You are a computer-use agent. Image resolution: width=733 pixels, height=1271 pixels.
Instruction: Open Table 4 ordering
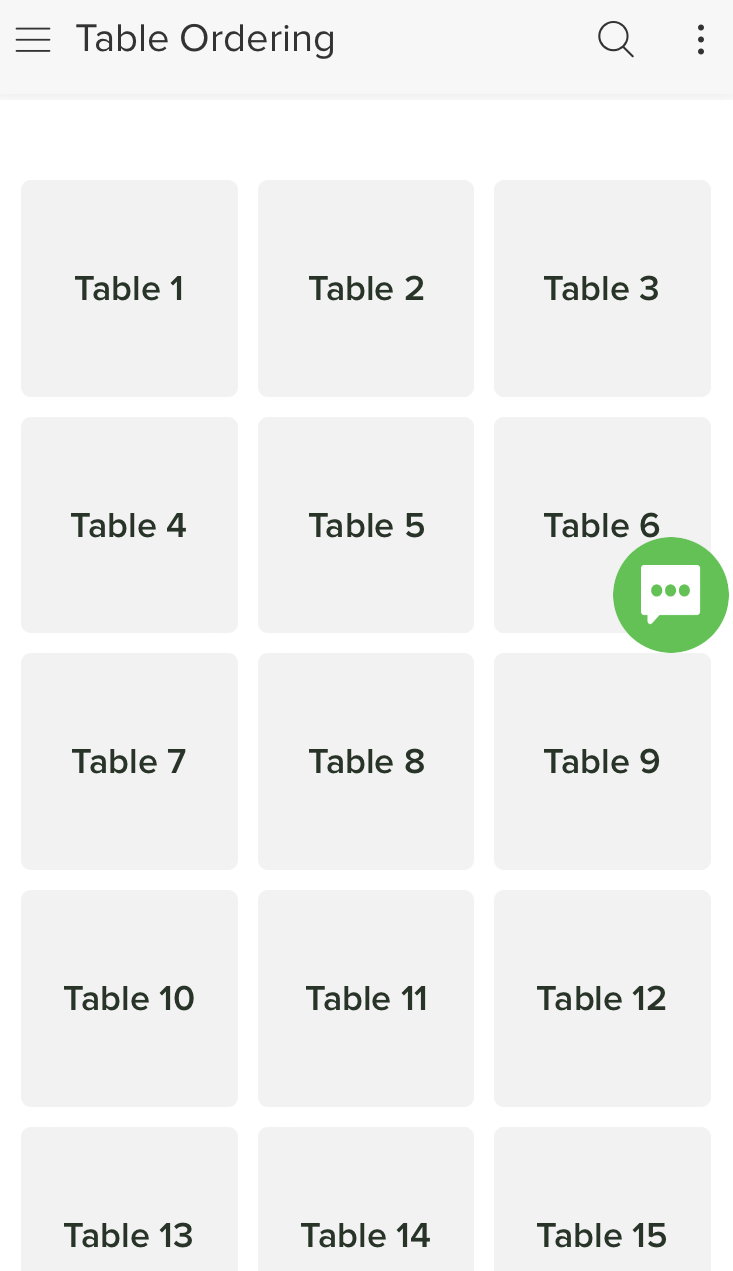[129, 525]
